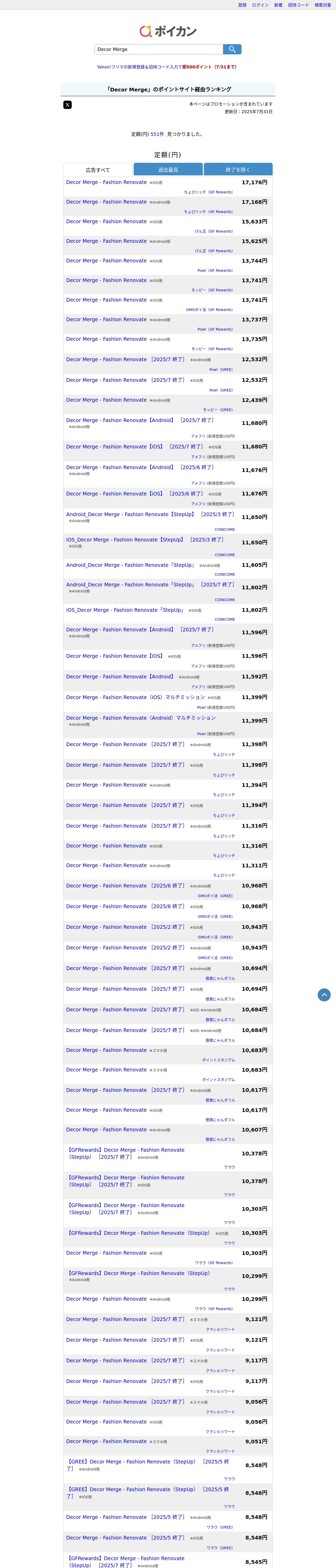
Task: Open the 17,176円 iOS Decor Merge offer
Action: pos(107,182)
